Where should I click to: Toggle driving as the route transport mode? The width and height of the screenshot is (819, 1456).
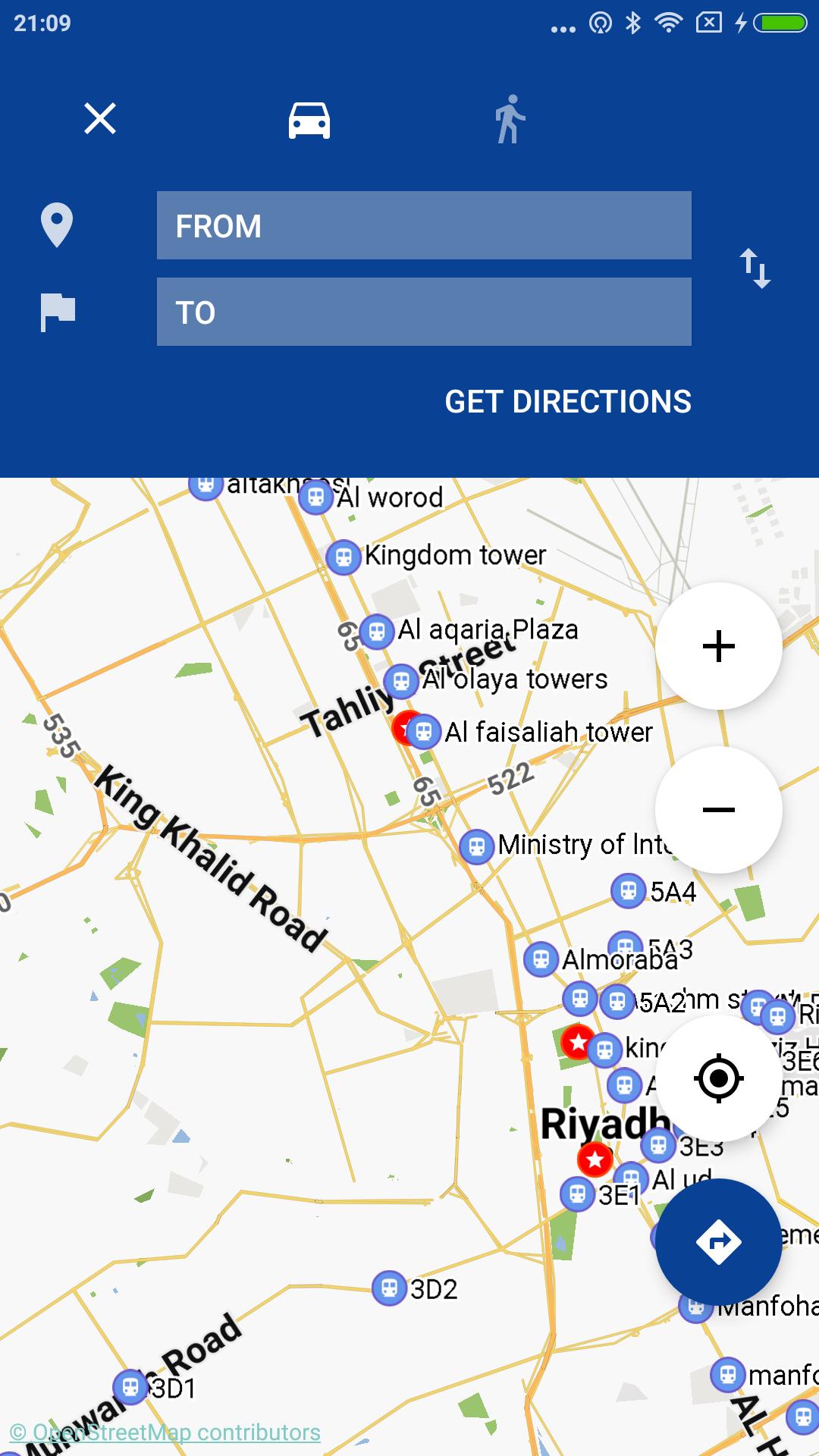pos(308,120)
